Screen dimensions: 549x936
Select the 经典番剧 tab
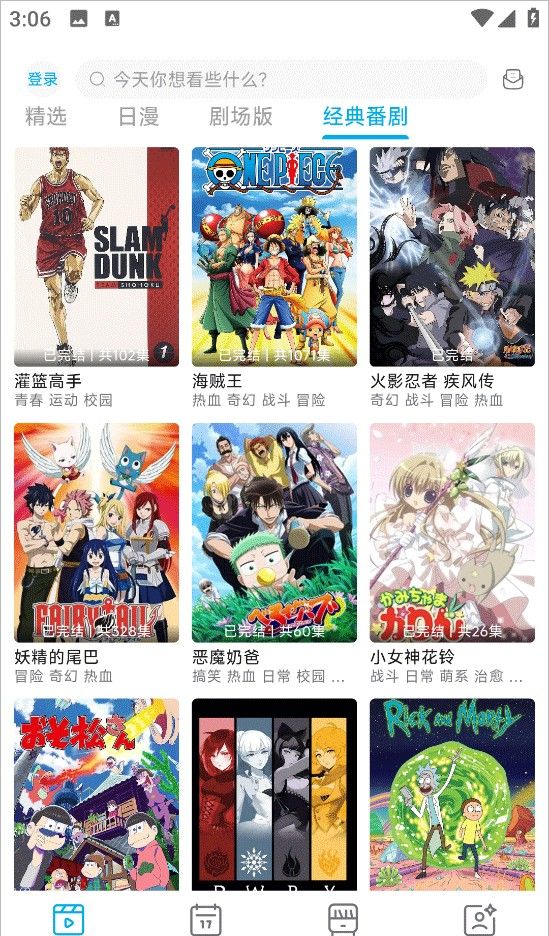point(365,116)
